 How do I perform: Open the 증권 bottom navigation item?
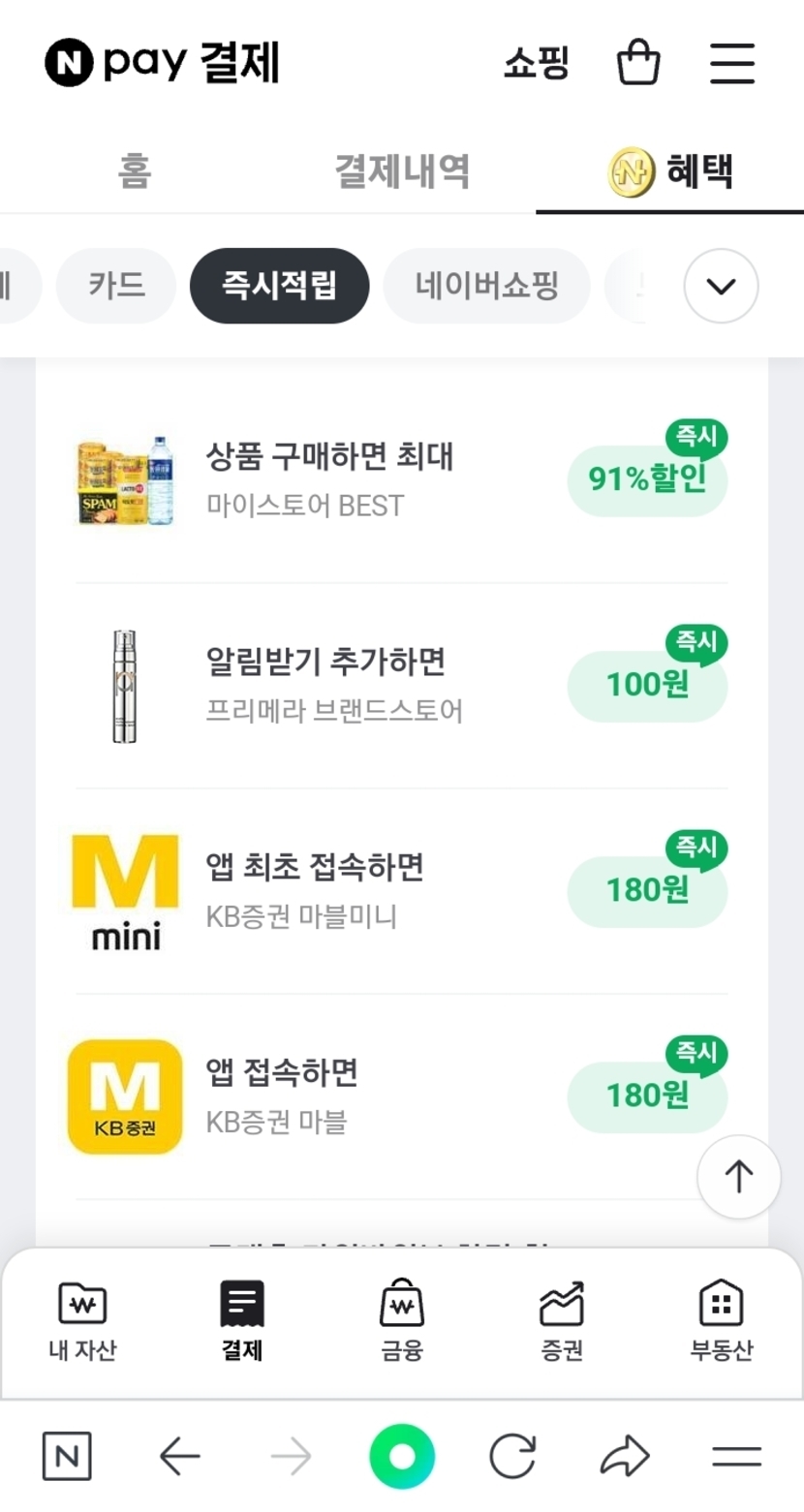tap(562, 1321)
